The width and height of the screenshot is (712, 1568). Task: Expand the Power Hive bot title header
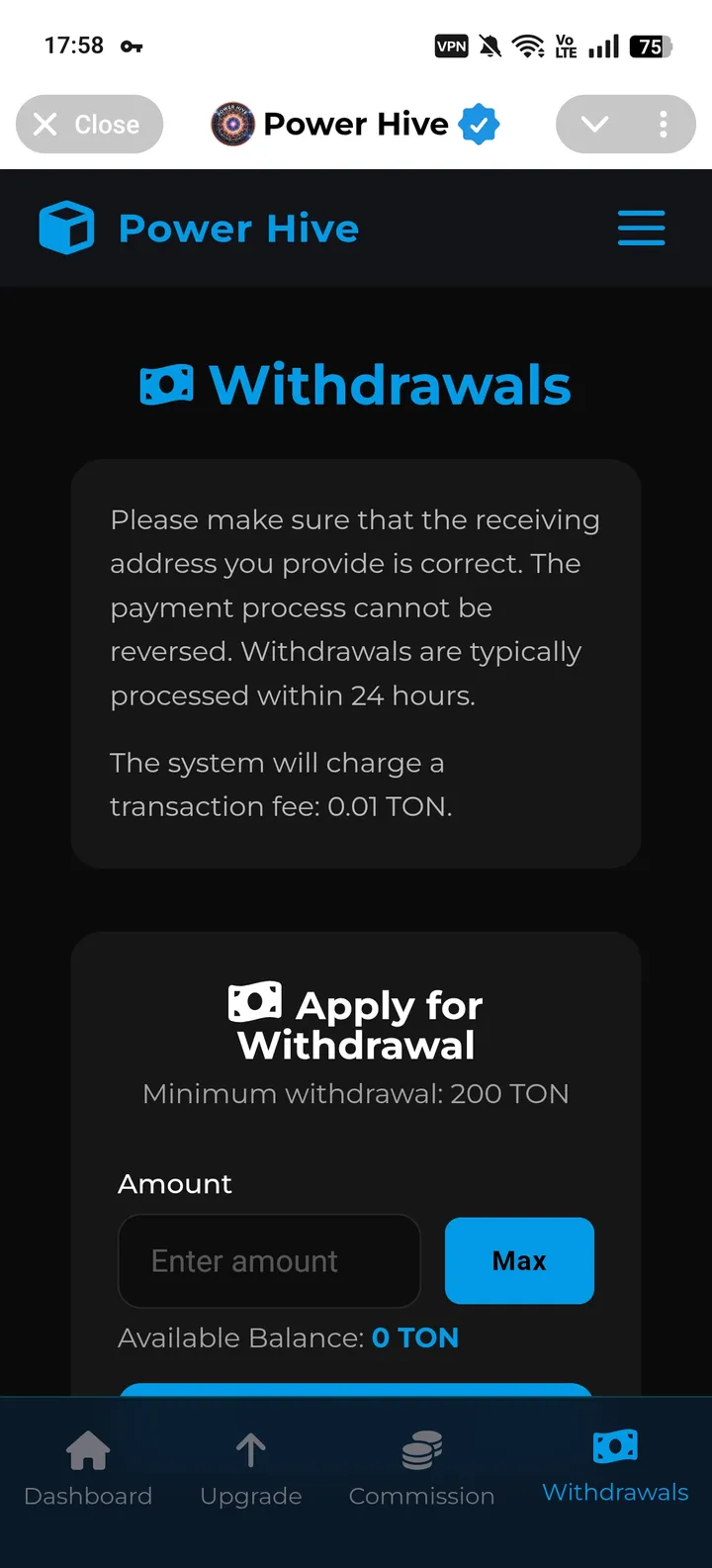[356, 124]
